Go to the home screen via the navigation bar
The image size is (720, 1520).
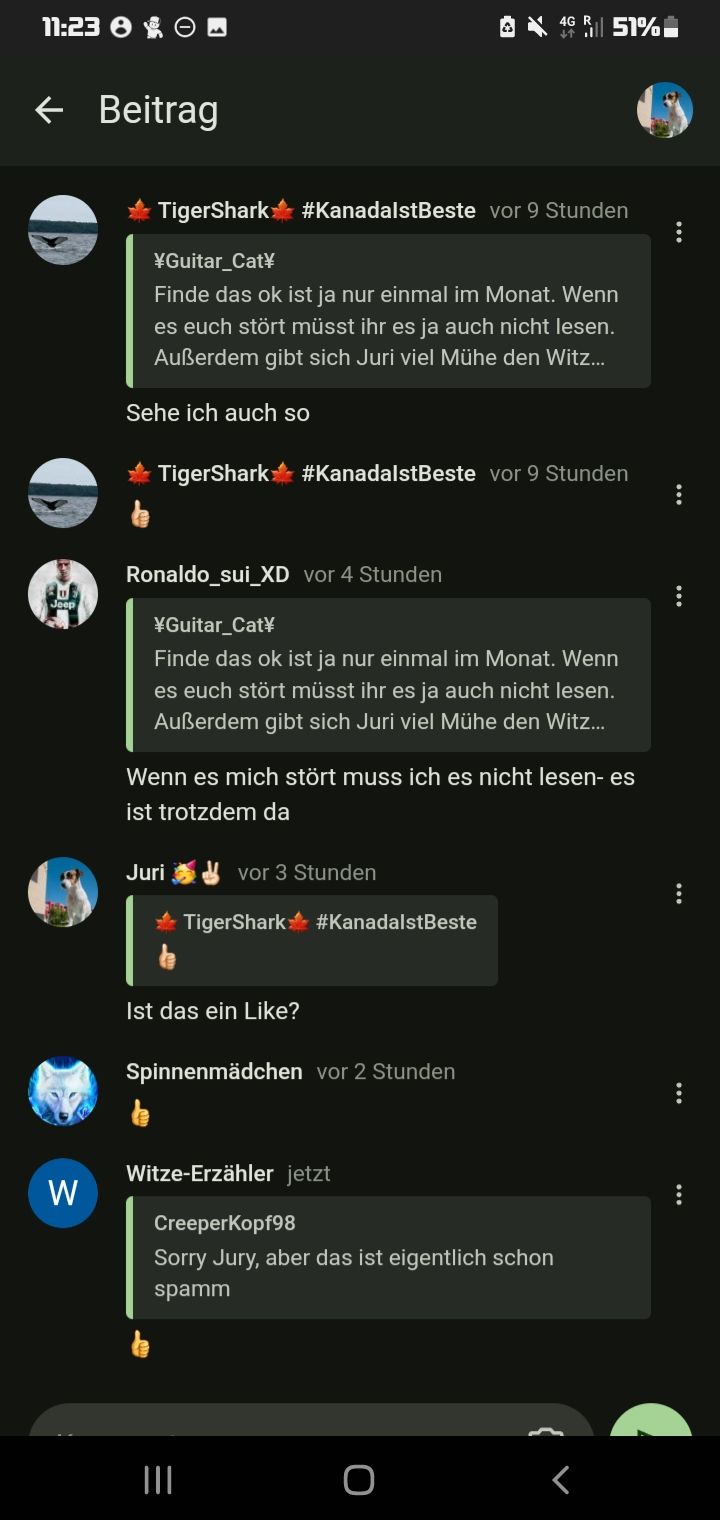359,1480
